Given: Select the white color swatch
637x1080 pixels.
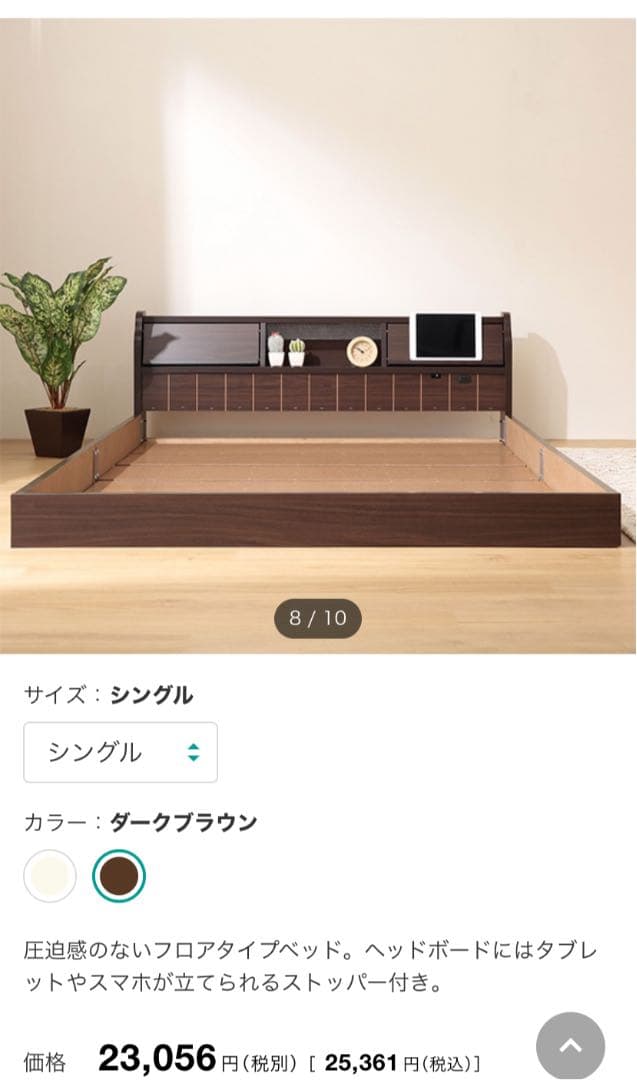Looking at the screenshot, I should point(50,876).
